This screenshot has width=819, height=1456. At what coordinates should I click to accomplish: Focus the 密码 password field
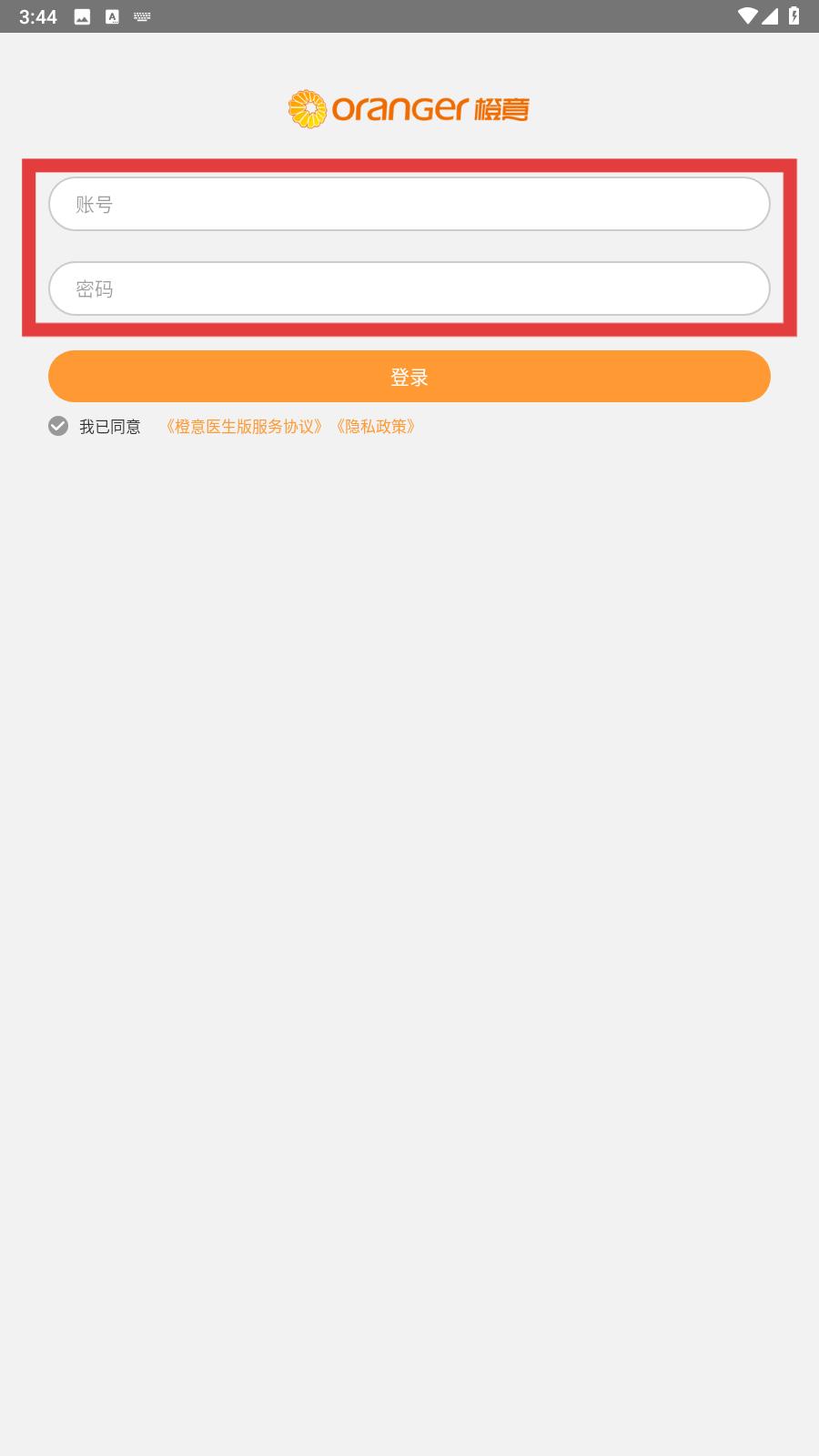[409, 288]
